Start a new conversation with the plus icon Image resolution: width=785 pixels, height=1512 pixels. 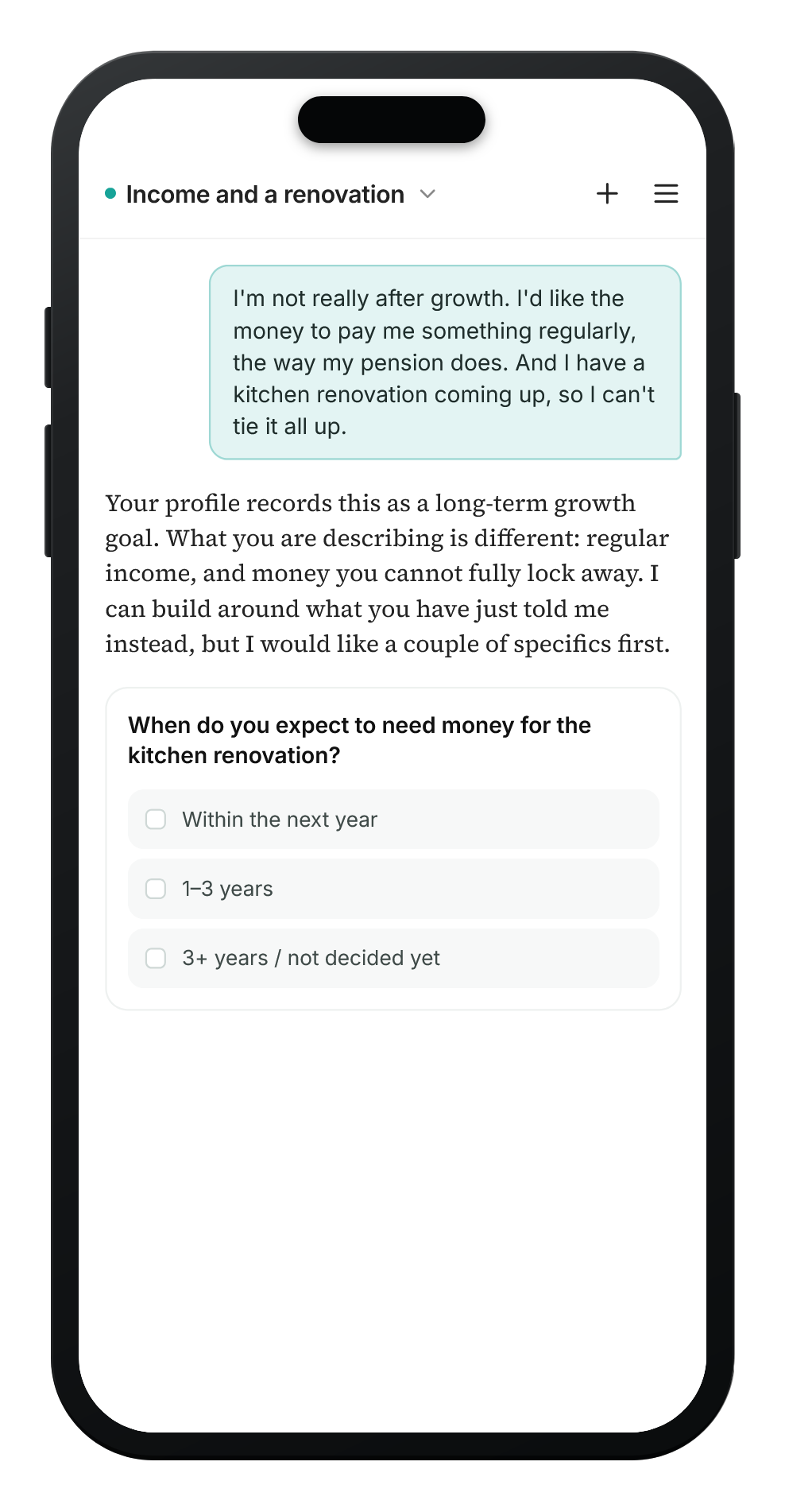(x=607, y=194)
